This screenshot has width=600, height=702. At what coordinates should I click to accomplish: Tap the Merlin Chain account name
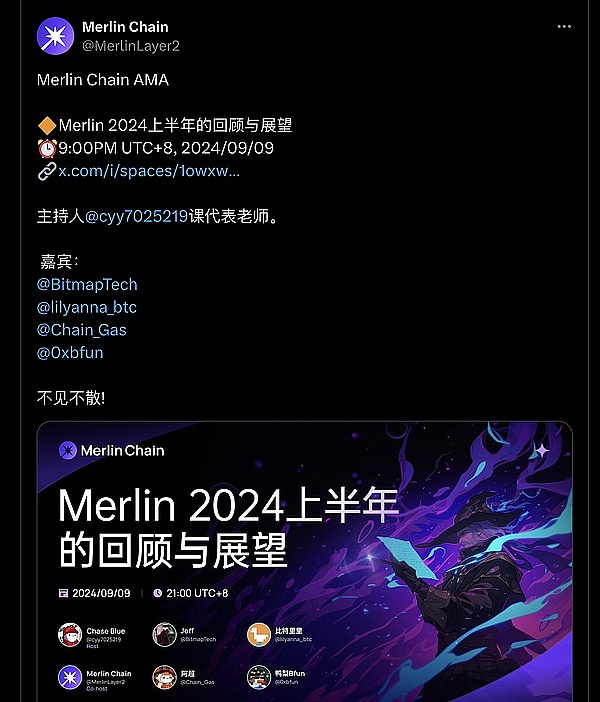click(x=125, y=26)
